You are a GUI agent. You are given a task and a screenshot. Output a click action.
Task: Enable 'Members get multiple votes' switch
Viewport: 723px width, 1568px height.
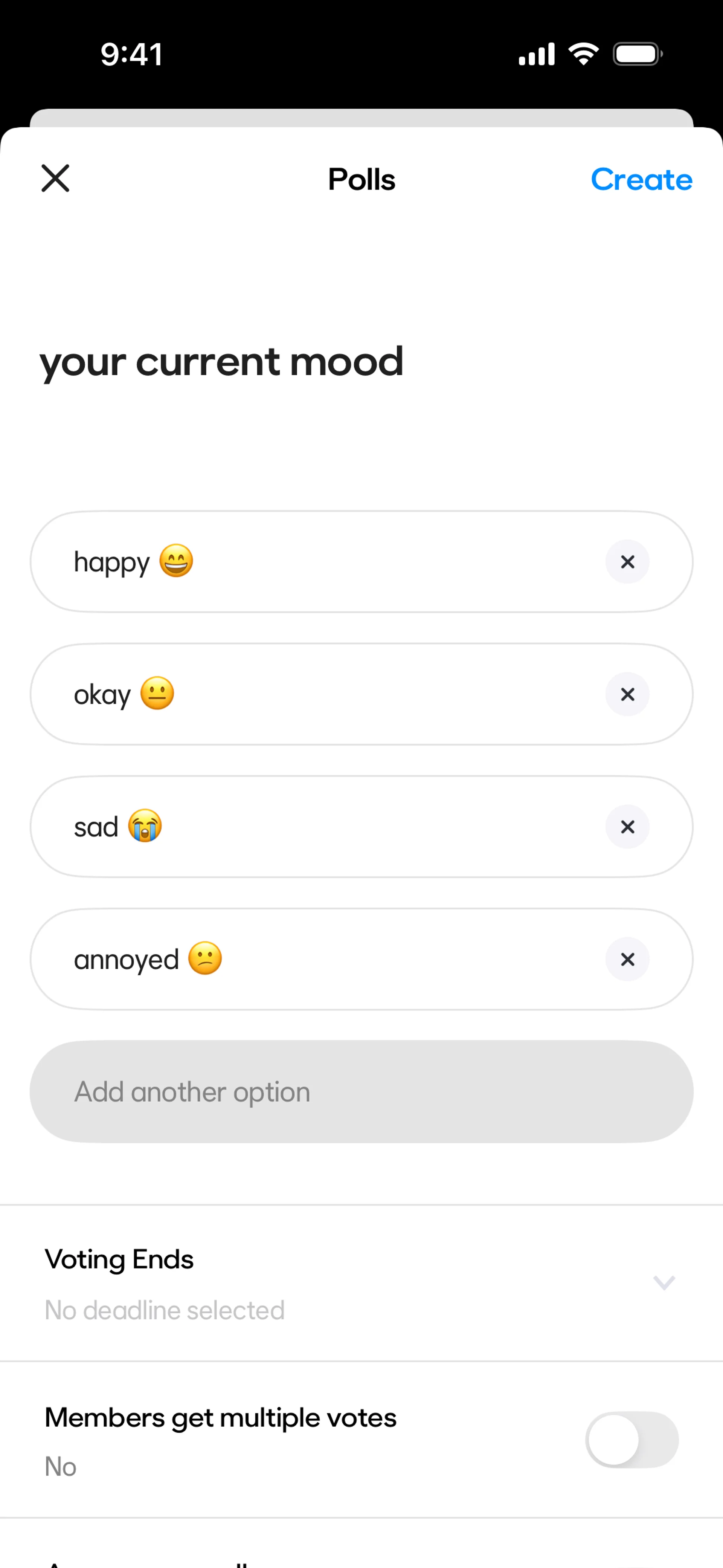[x=631, y=1440]
